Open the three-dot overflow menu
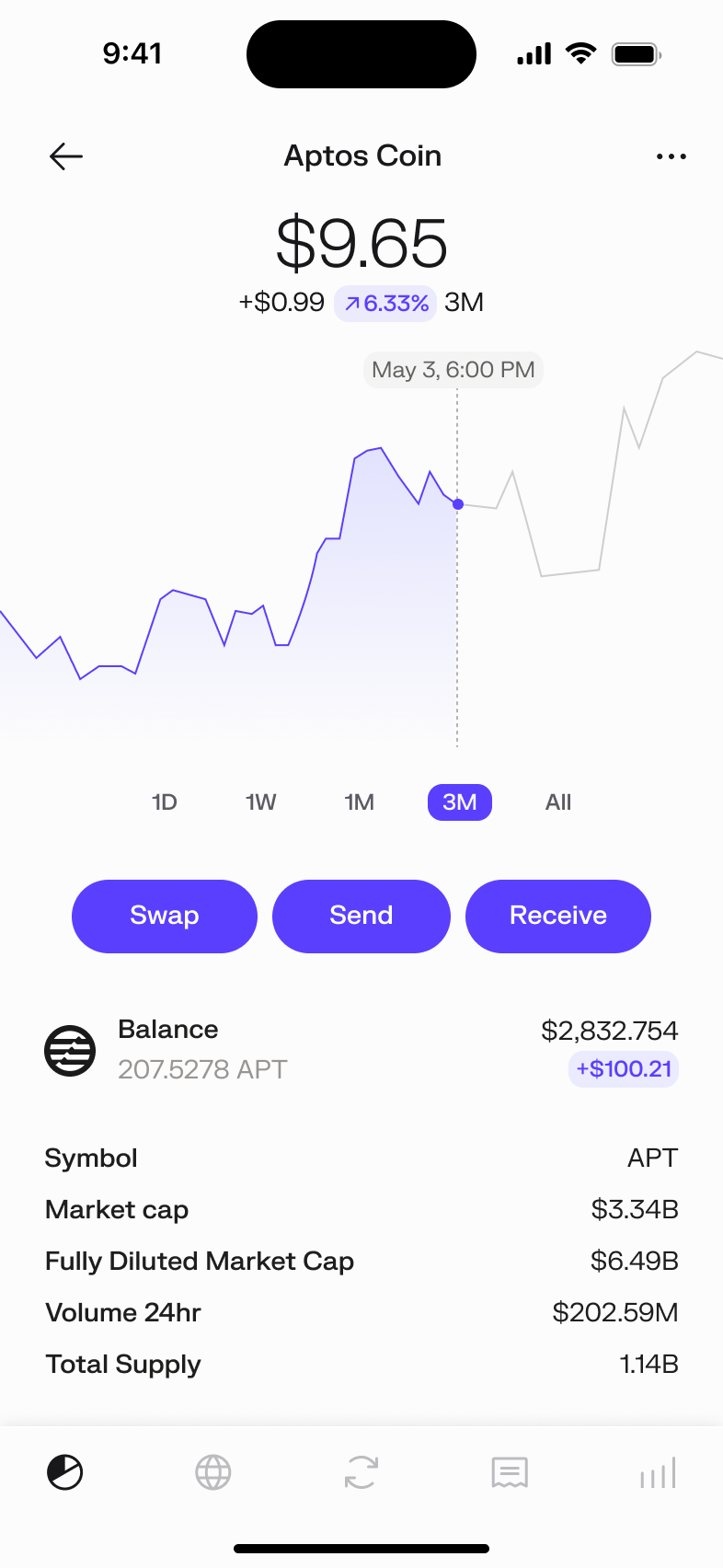723x1568 pixels. click(671, 156)
